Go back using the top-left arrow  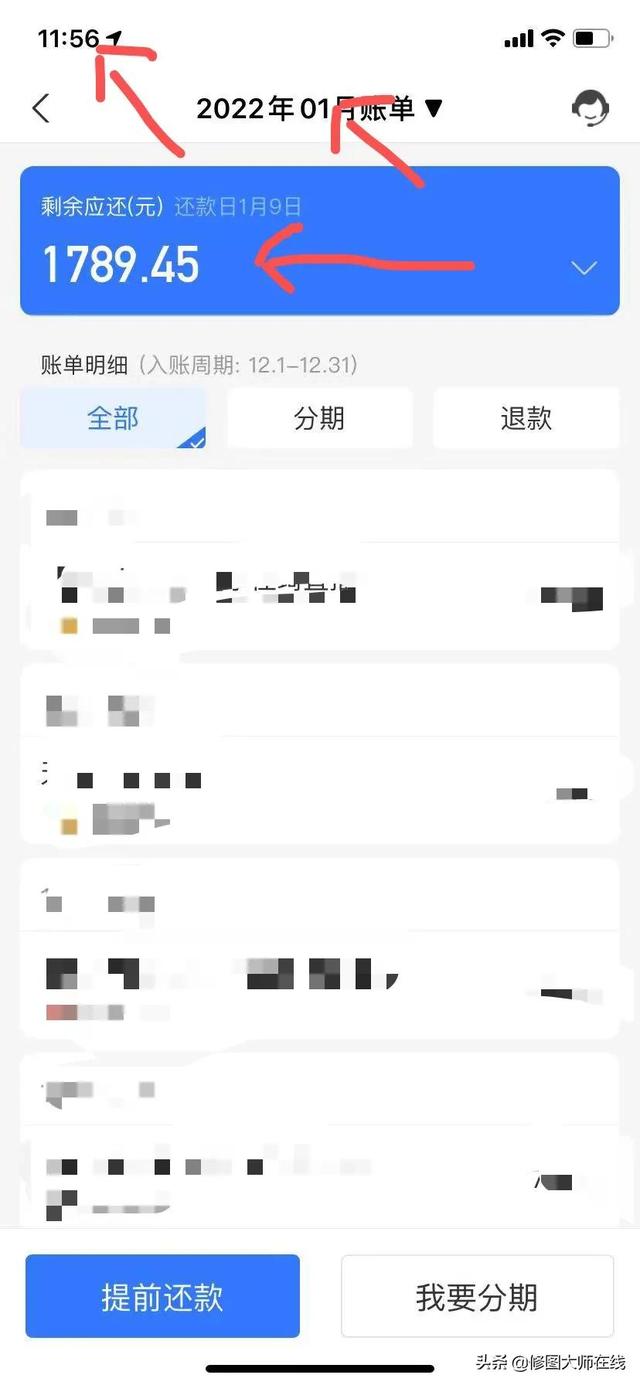(x=40, y=108)
